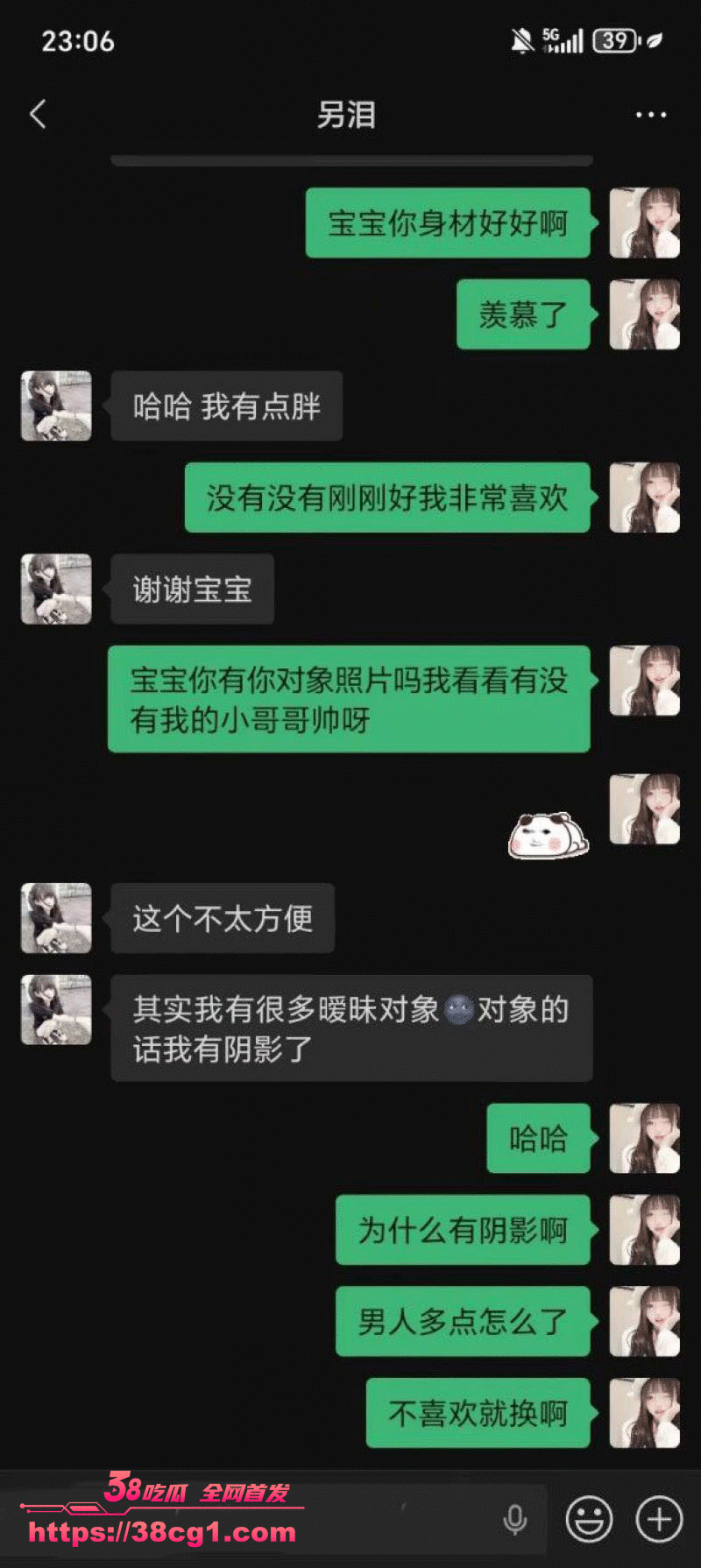Tap avatar next to "羡慕了" message
Screen dimensions: 701x1568
click(x=644, y=314)
